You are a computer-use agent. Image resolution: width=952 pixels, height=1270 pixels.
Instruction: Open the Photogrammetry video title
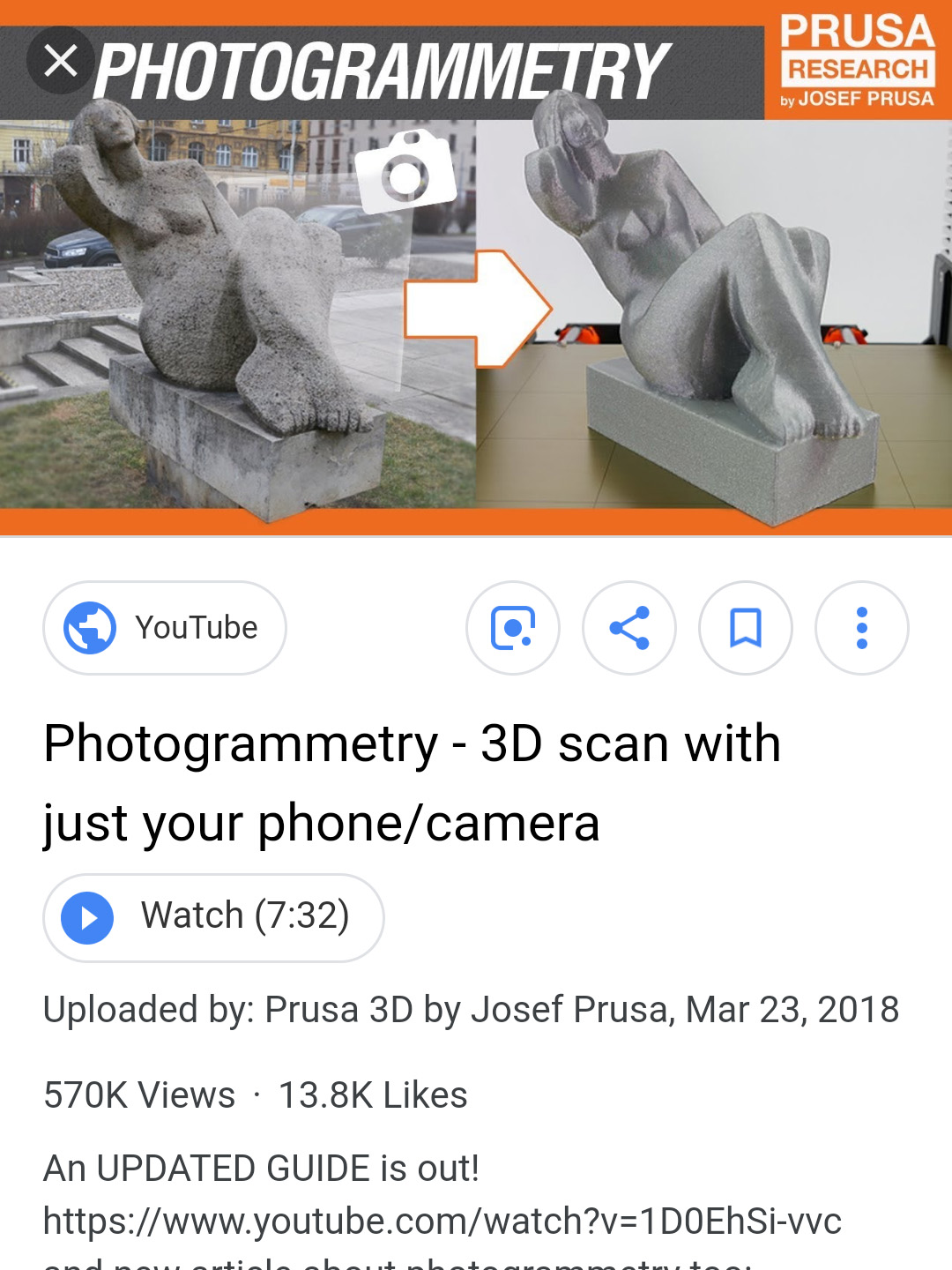[411, 782]
